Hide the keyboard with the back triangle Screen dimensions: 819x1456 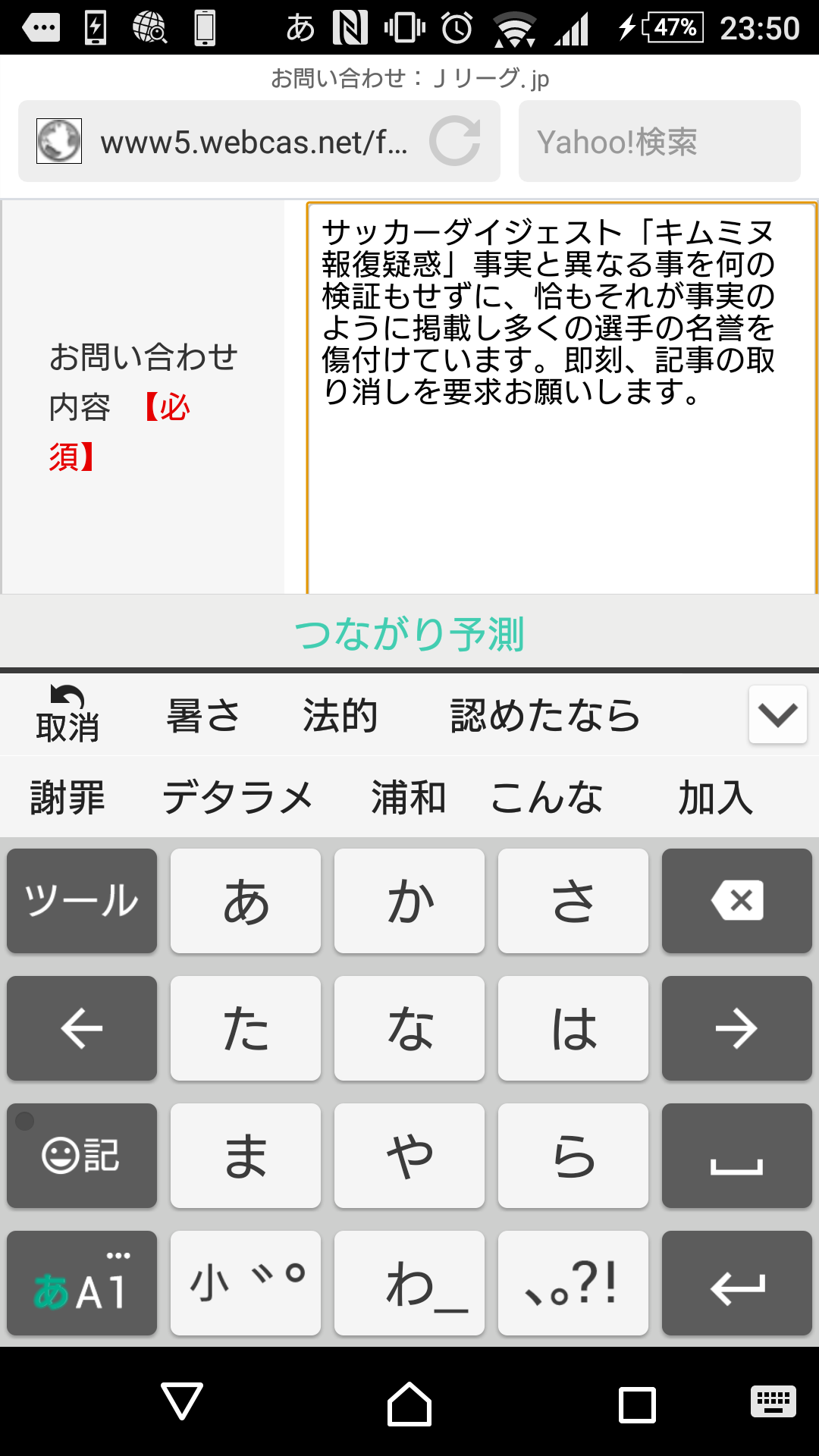pyautogui.click(x=182, y=1401)
